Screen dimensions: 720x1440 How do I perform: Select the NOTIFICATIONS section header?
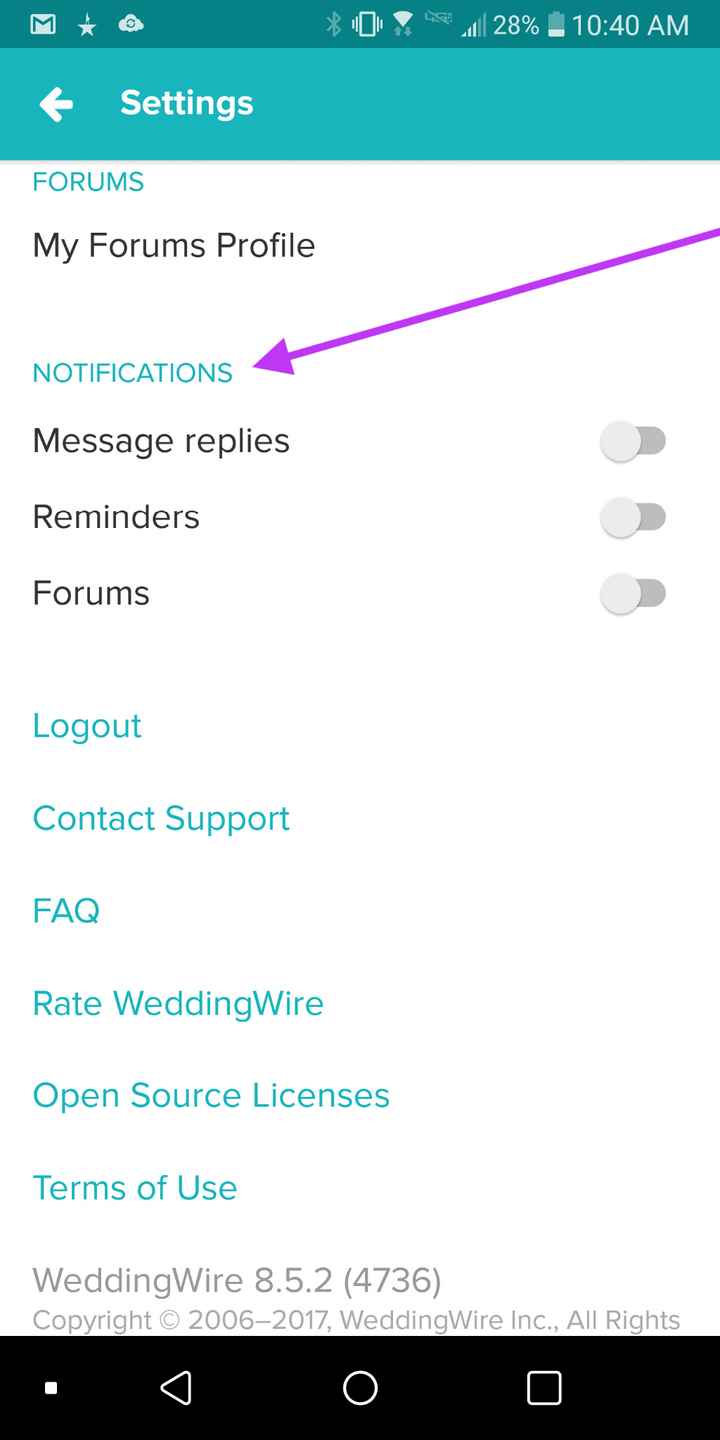[132, 372]
